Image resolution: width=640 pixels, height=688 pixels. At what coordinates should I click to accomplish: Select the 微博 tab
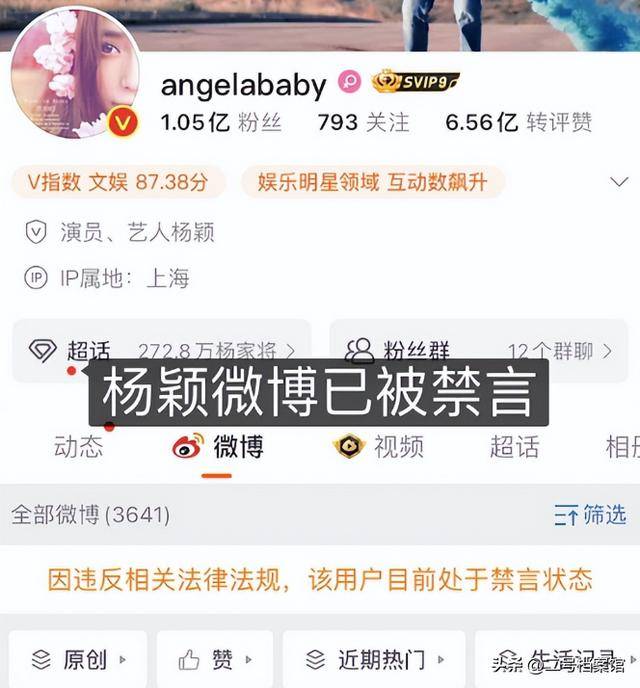coord(217,446)
